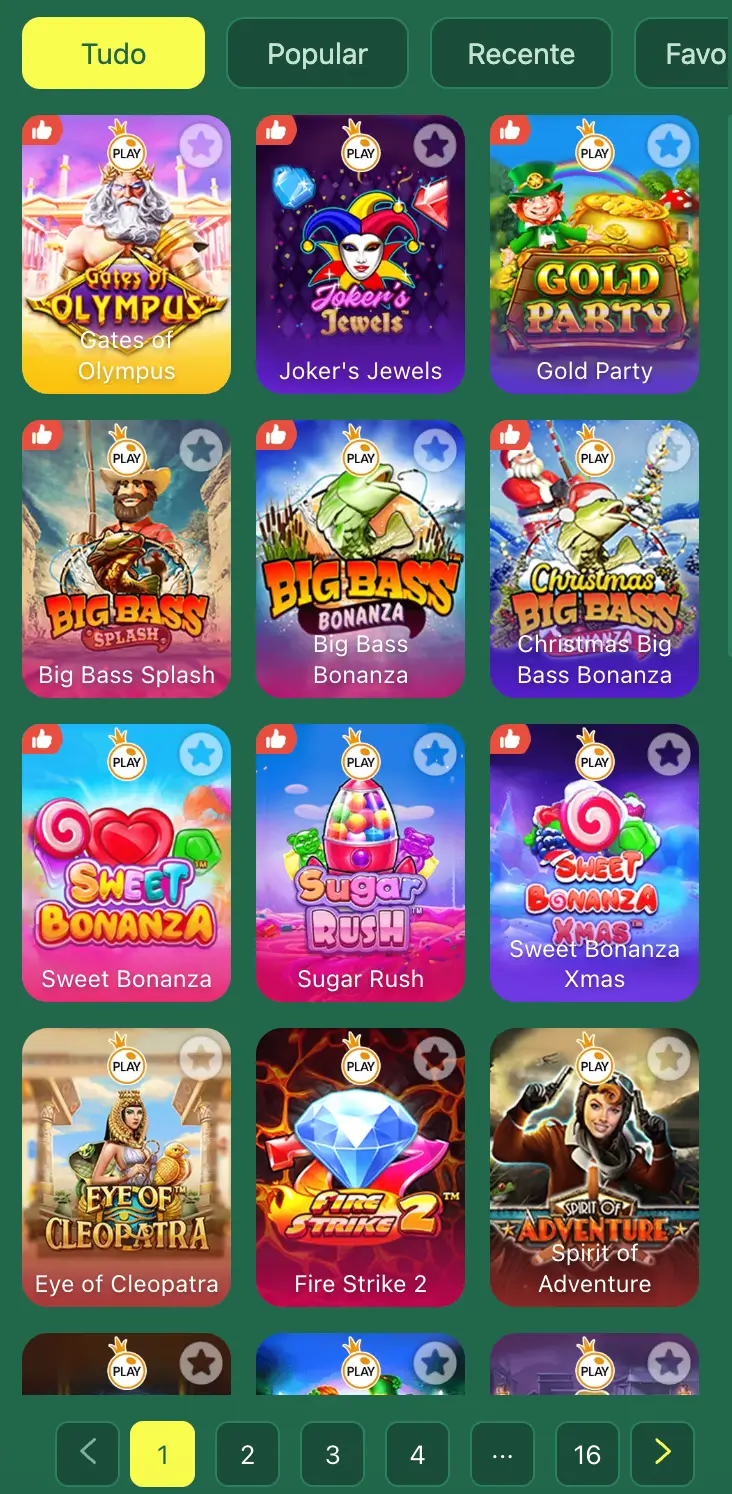Go to page 4

tap(417, 1454)
